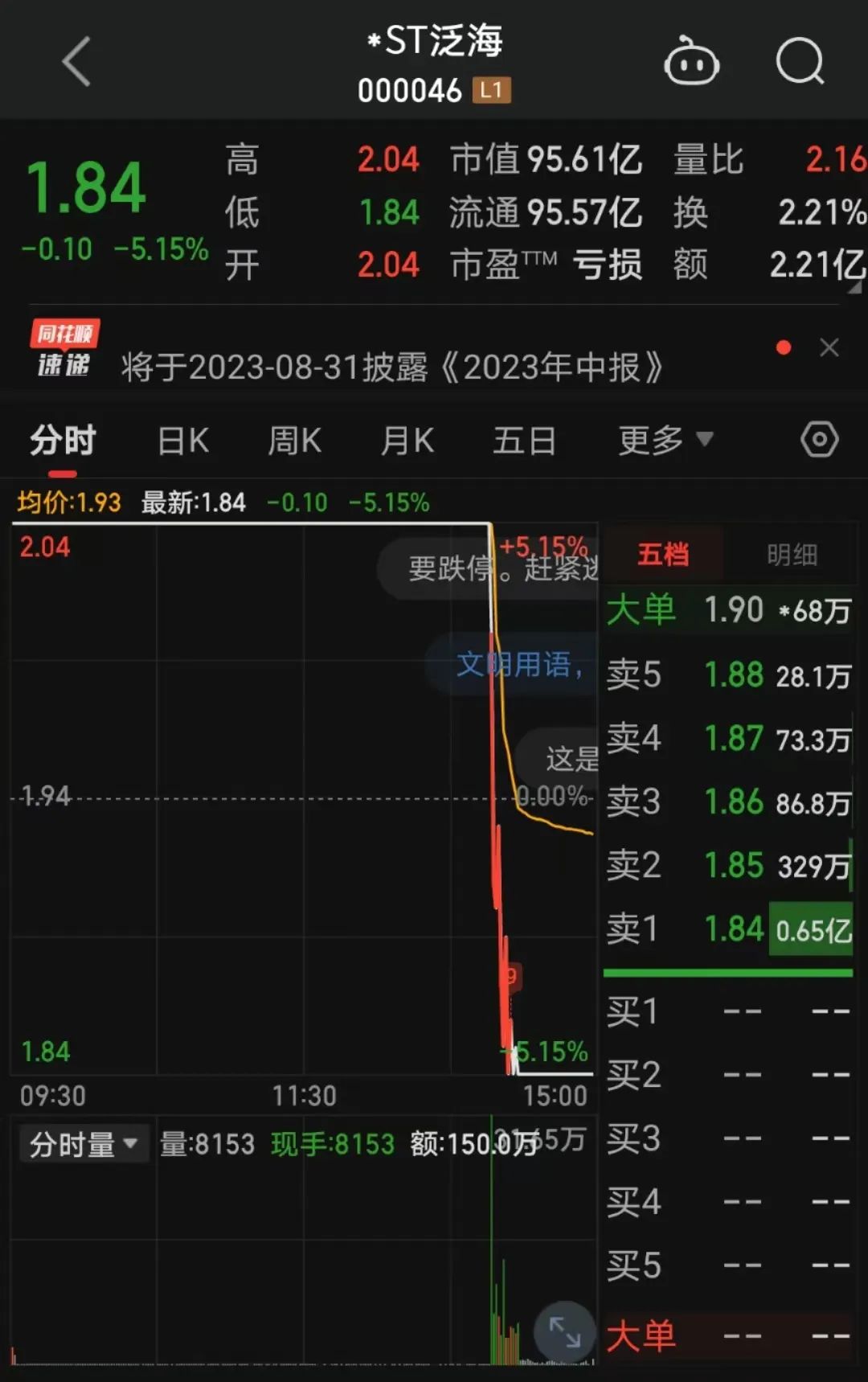This screenshot has width=868, height=1382.
Task: Click the back arrow to return
Action: pyautogui.click(x=76, y=62)
